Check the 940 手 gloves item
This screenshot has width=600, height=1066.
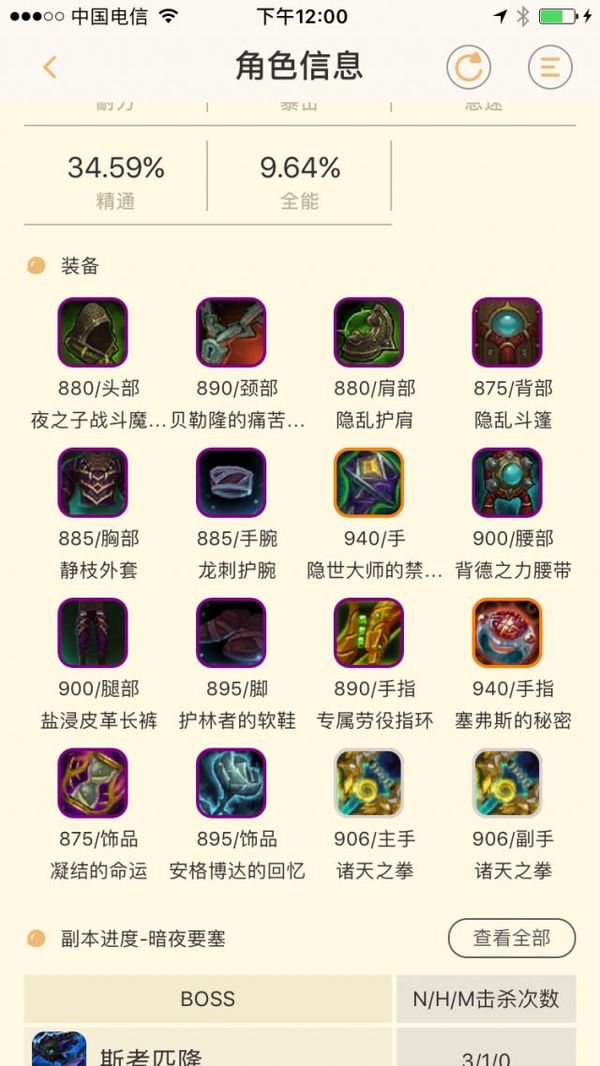pyautogui.click(x=369, y=482)
